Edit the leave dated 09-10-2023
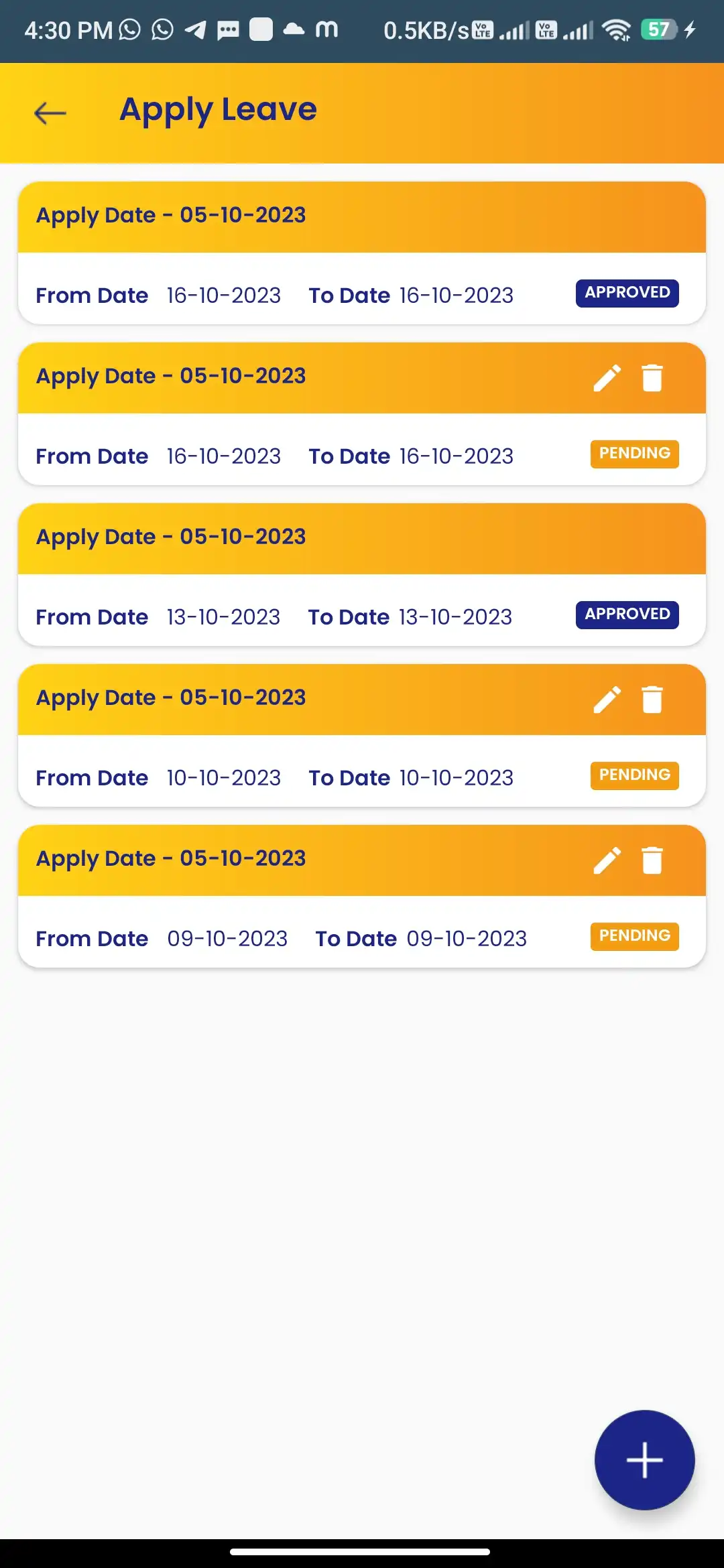Viewport: 724px width, 1568px height. pos(607,860)
